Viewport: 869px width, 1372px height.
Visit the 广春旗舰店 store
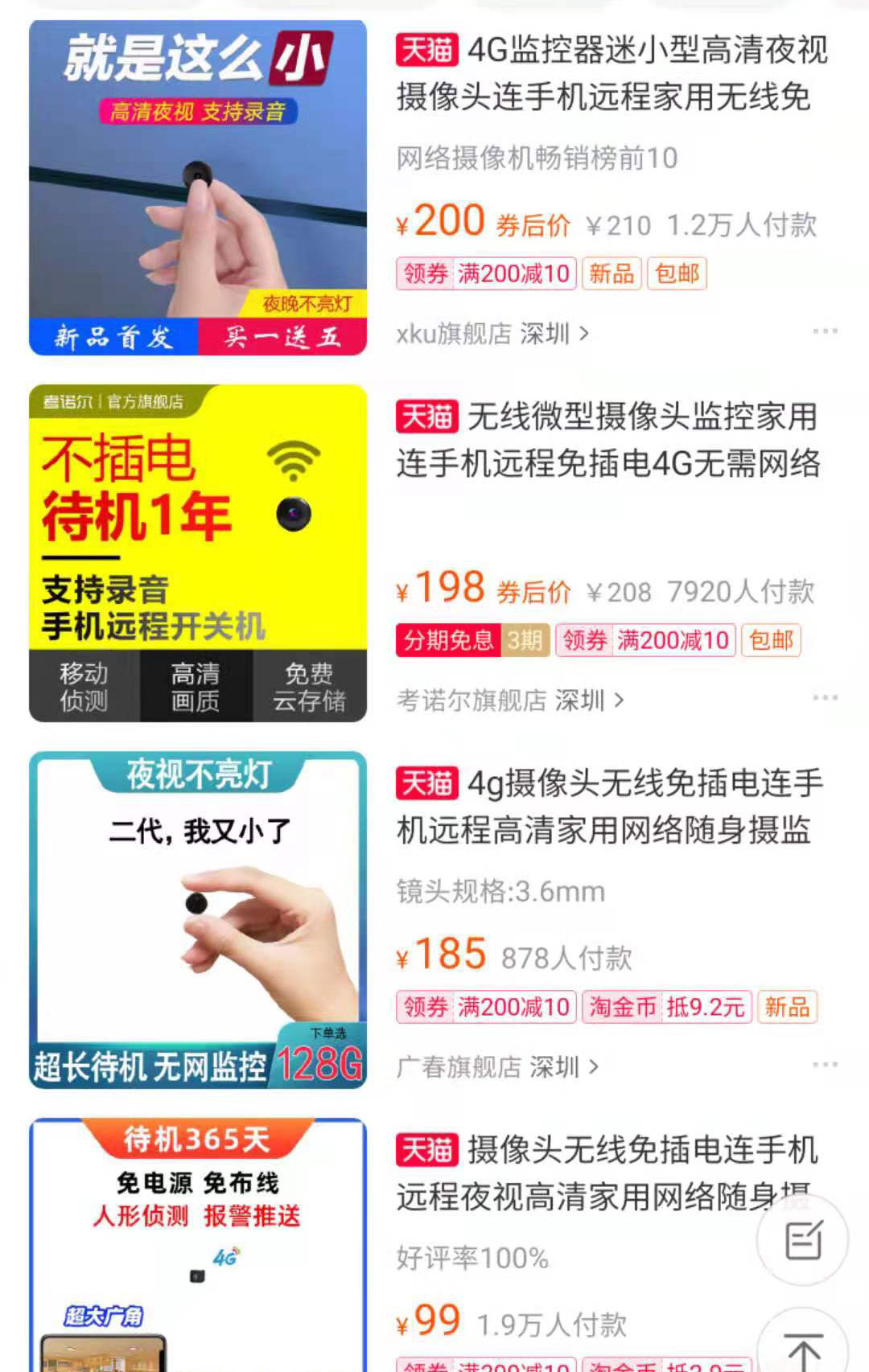point(497,1066)
